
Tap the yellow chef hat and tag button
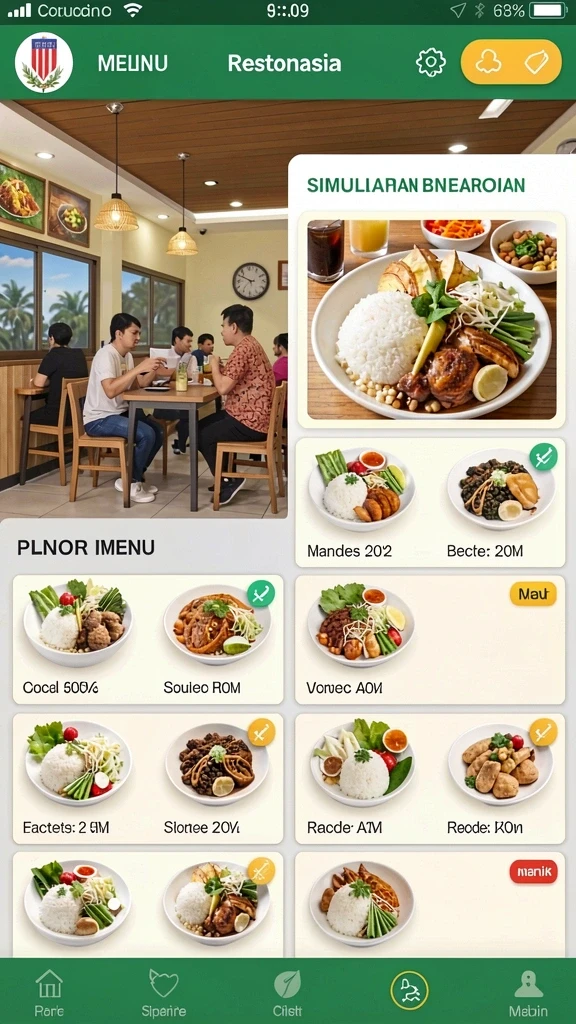click(511, 62)
